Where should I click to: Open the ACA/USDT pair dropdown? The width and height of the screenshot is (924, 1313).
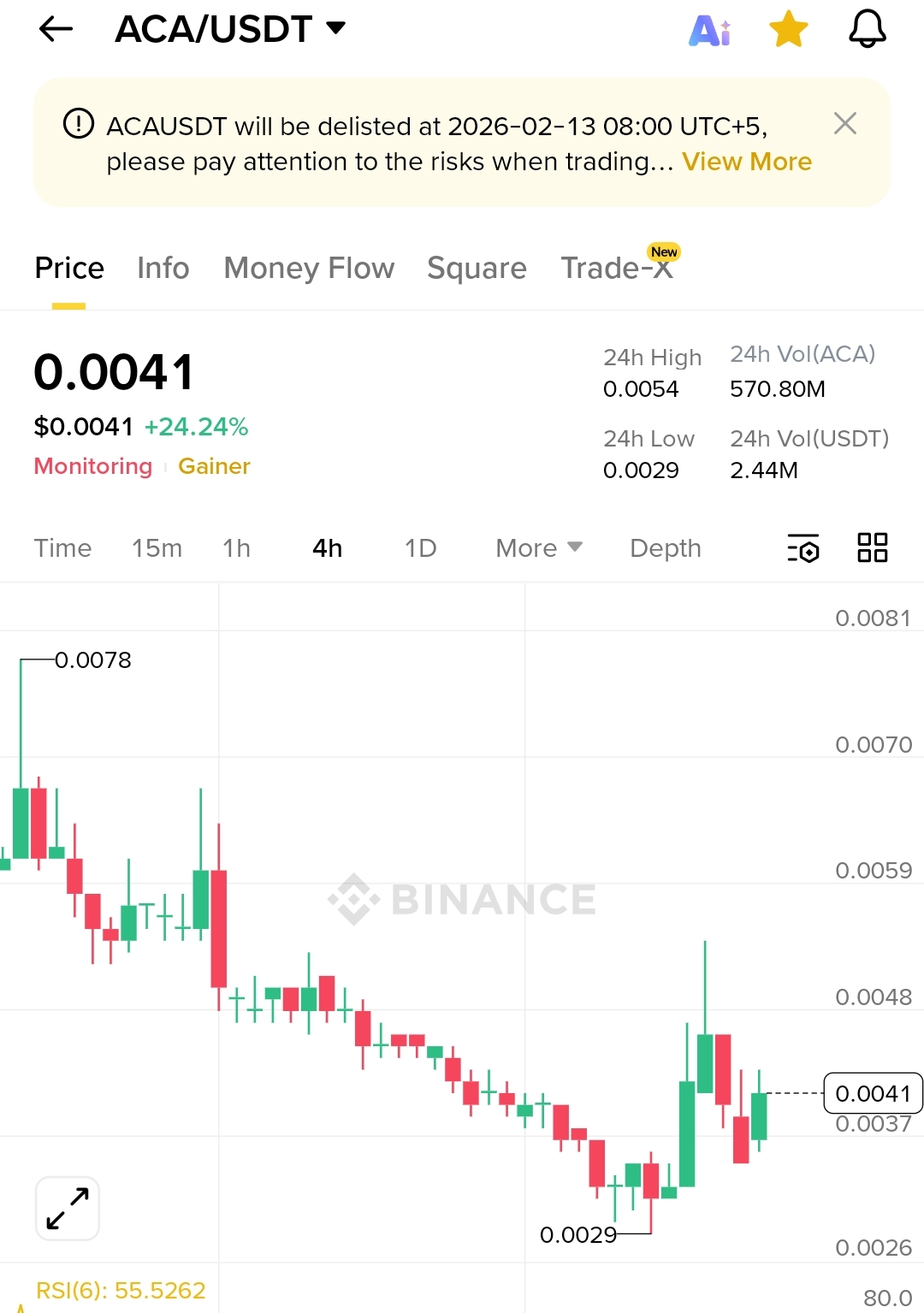[335, 28]
